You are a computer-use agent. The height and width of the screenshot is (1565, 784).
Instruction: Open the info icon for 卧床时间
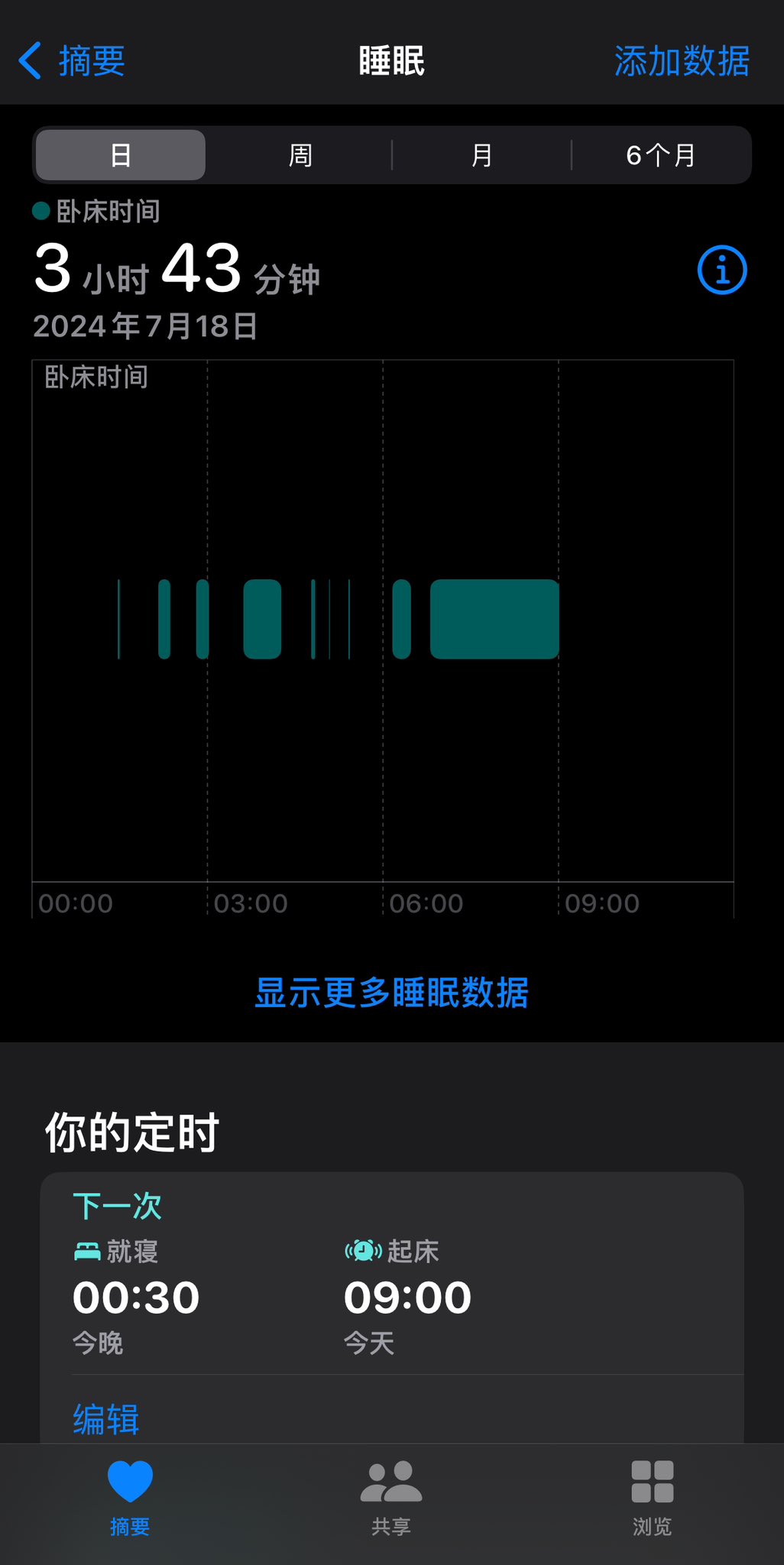tap(721, 270)
